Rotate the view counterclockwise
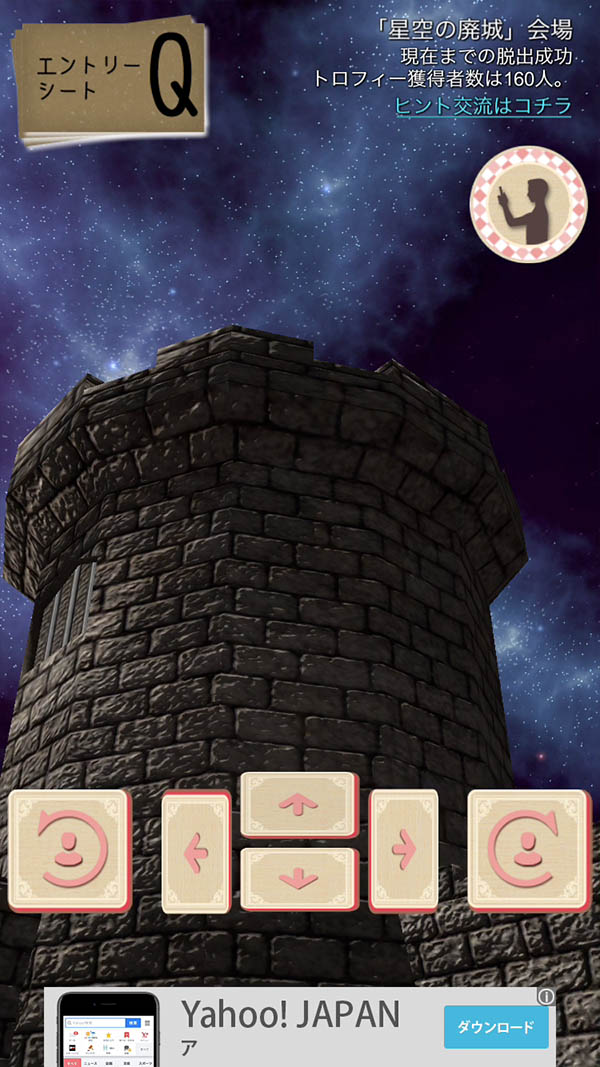Viewport: 600px width, 1067px height. [x=69, y=849]
